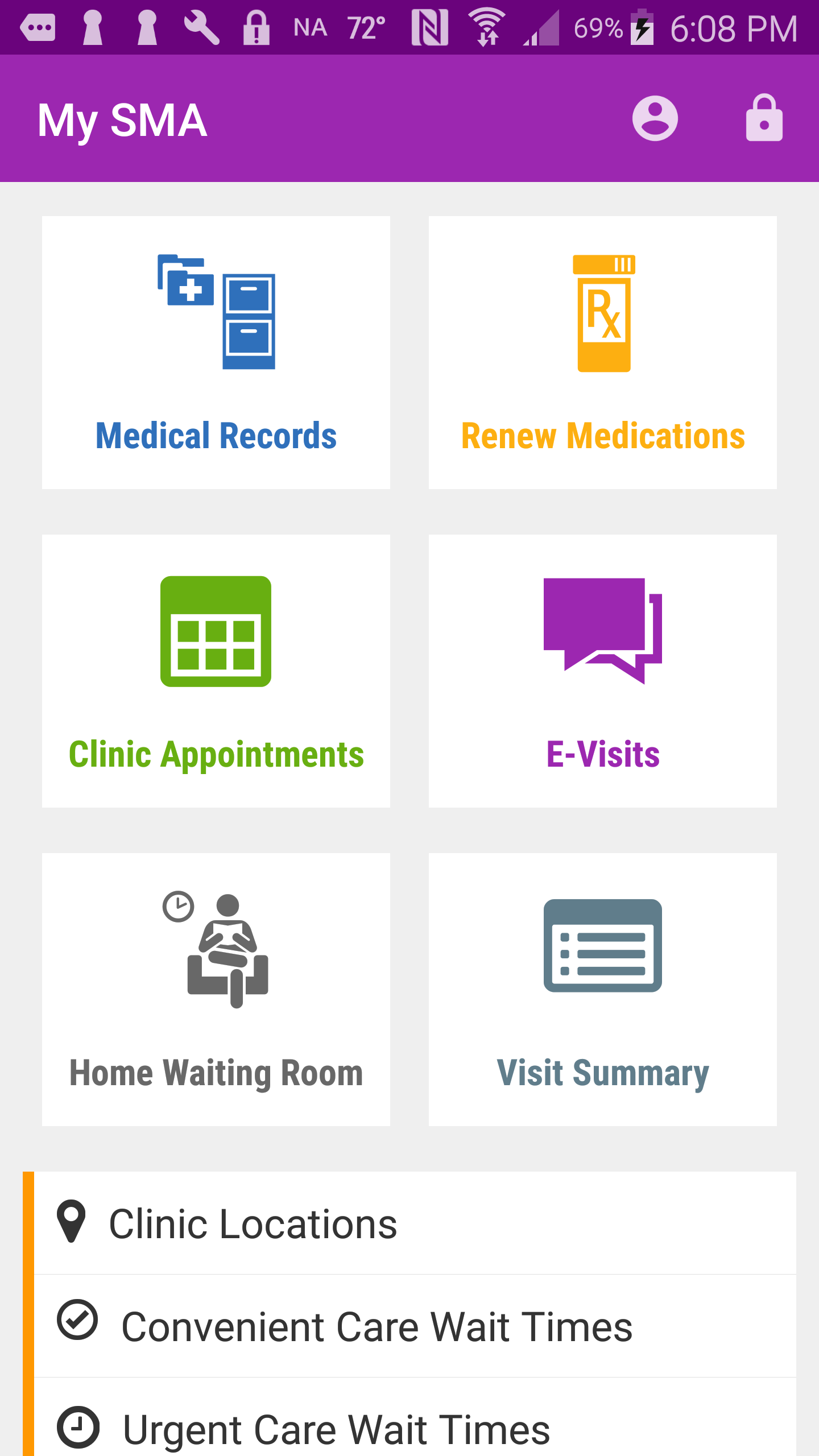The width and height of the screenshot is (819, 1456).
Task: Check Convenient Care Wait Times
Action: 415,1326
